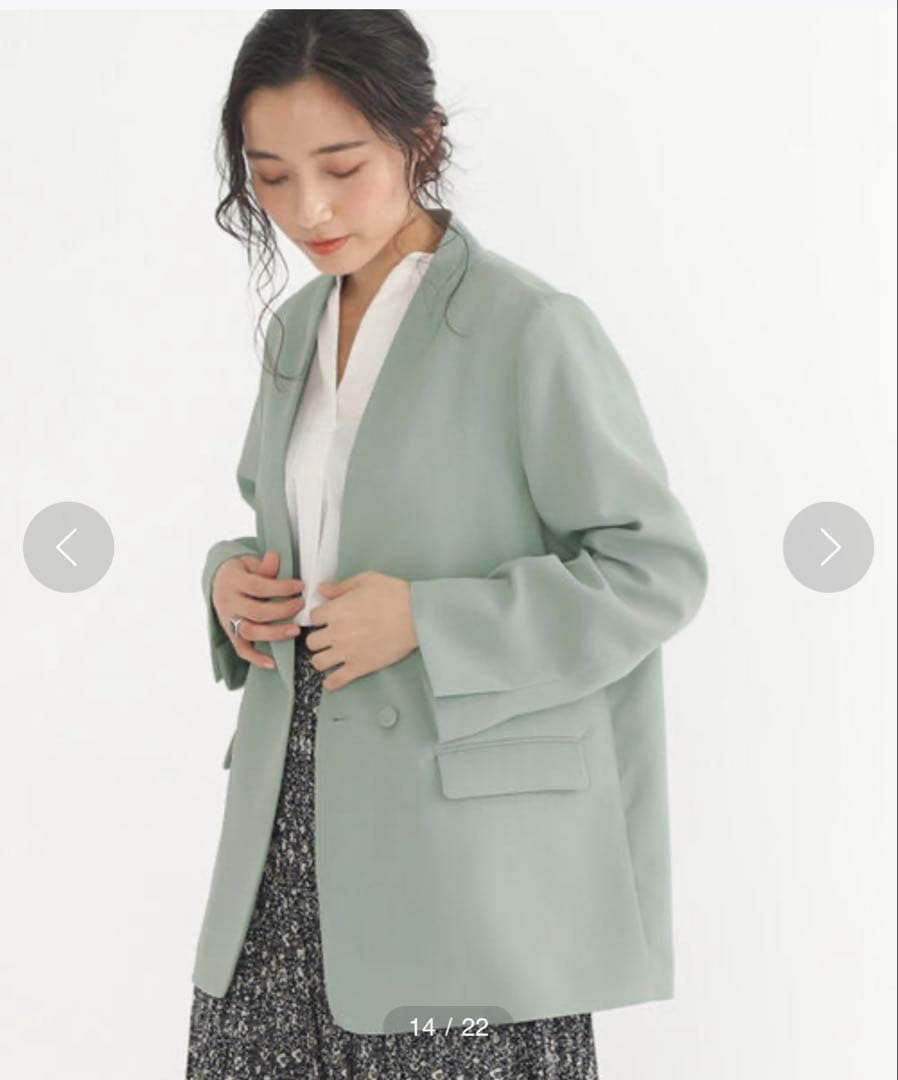Go to the previous product image
This screenshot has width=898, height=1080.
tap(68, 547)
